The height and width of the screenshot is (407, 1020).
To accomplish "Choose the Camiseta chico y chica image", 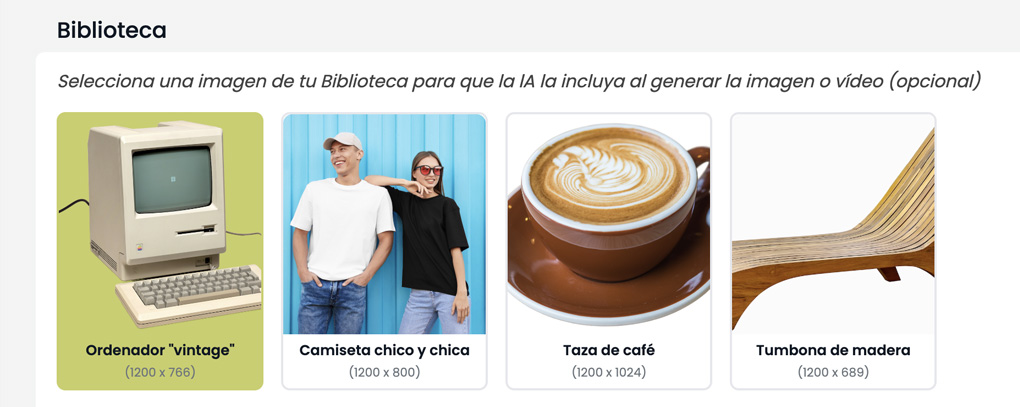I will [384, 250].
